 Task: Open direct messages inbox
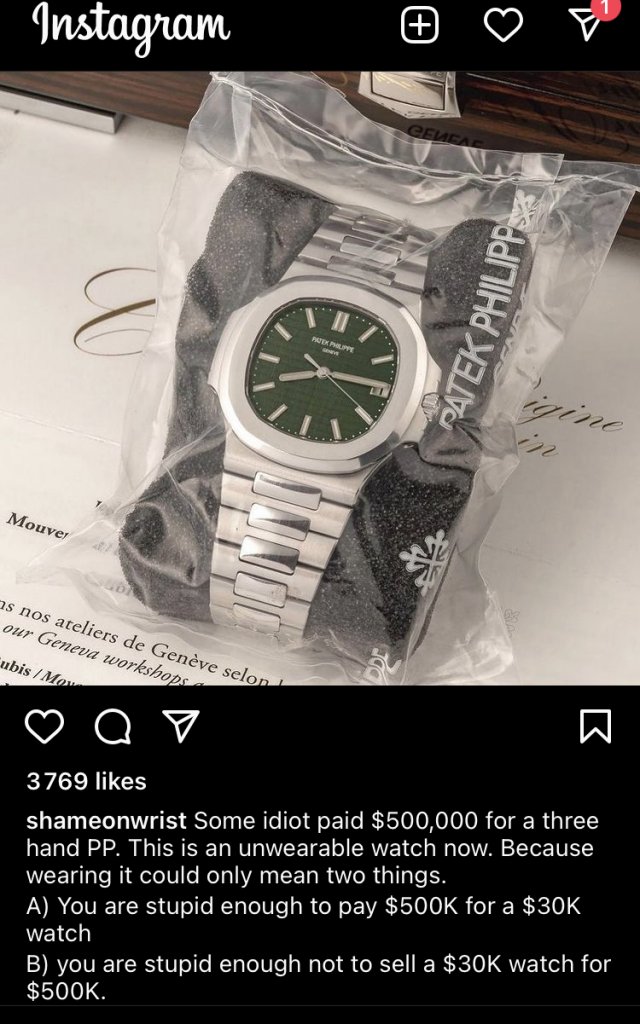(x=588, y=25)
